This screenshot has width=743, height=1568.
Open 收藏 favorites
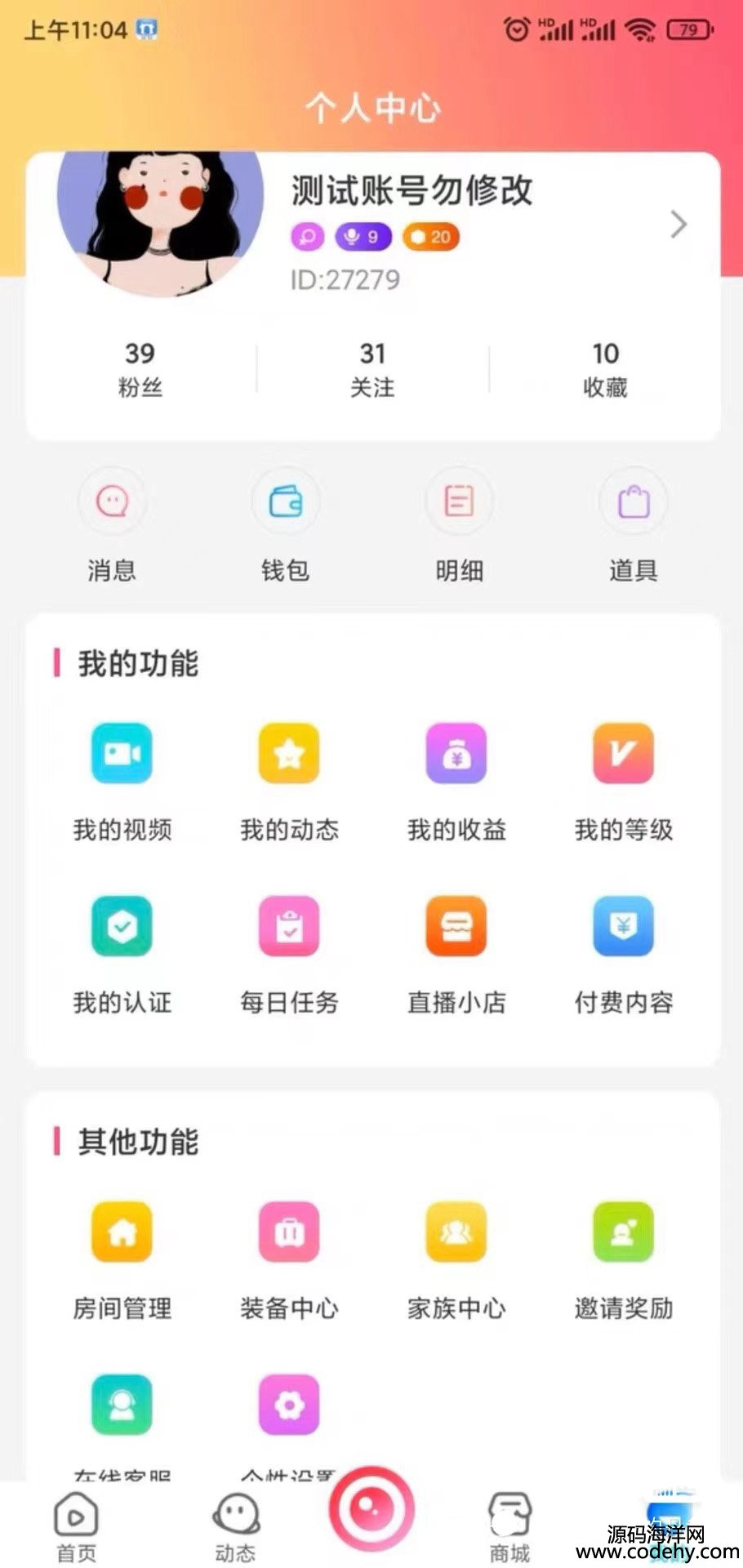605,369
